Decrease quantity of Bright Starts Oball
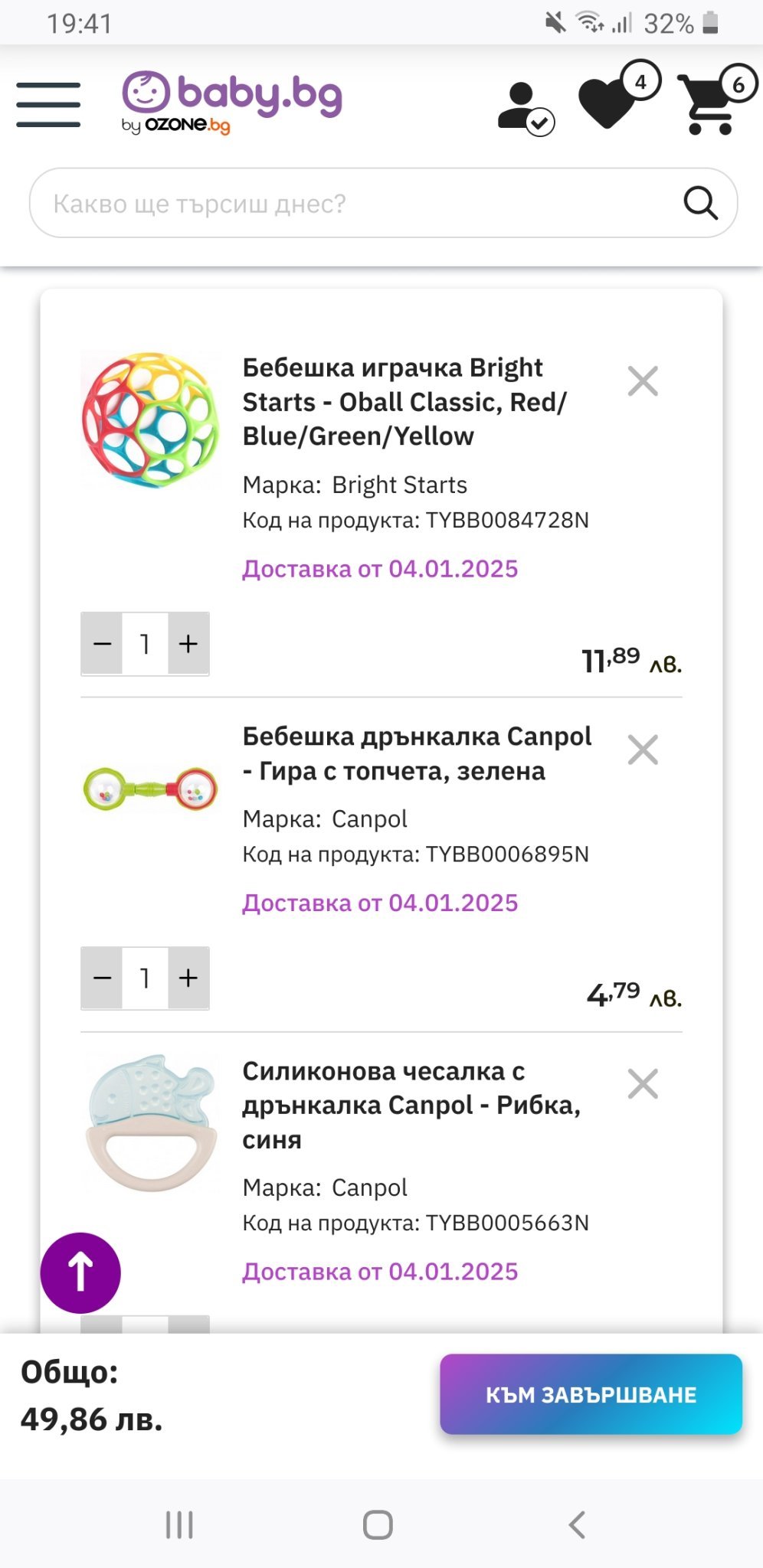Screen dimensions: 763x1568 coord(102,644)
